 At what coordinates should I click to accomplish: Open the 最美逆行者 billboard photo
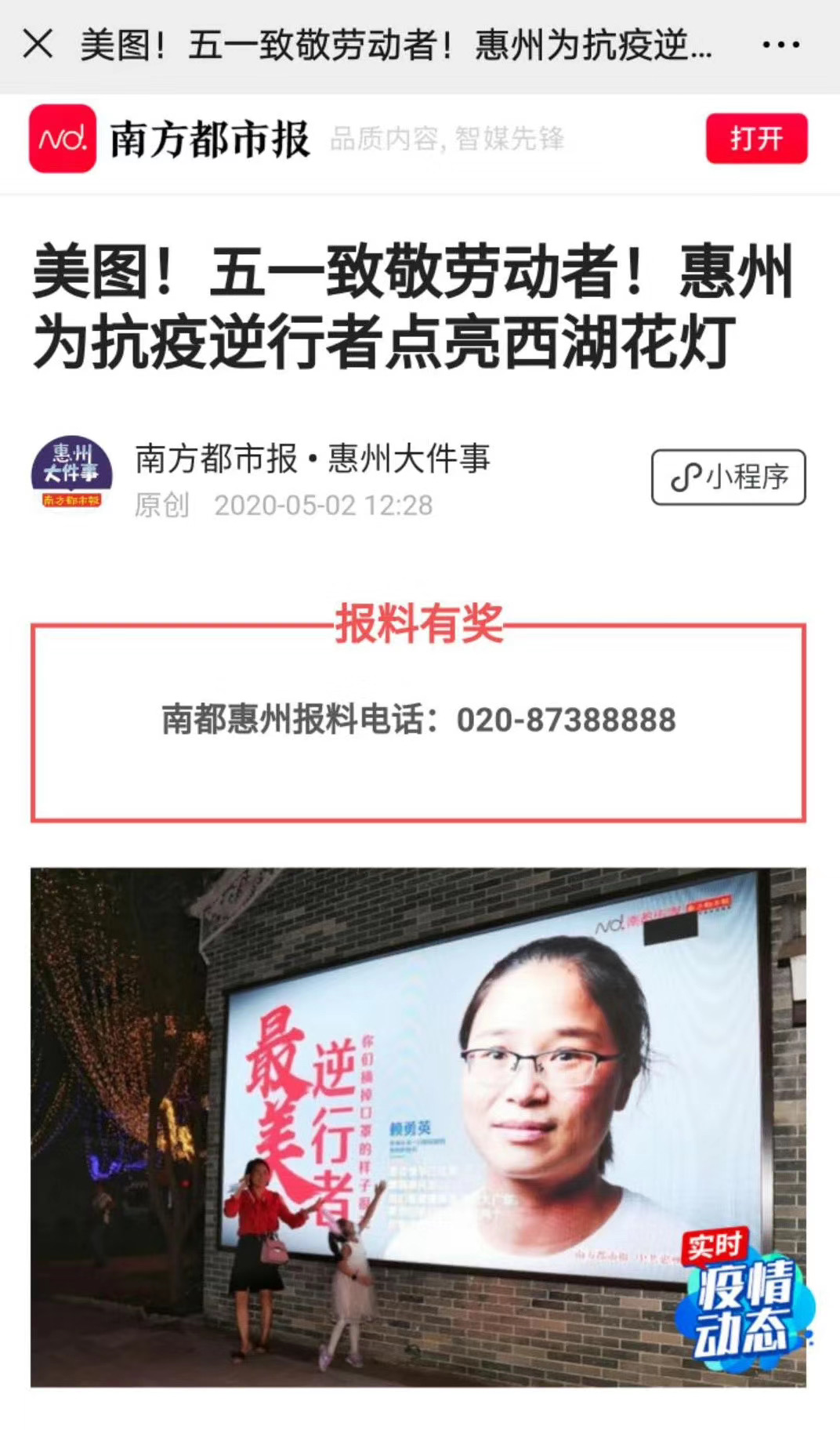click(418, 1127)
